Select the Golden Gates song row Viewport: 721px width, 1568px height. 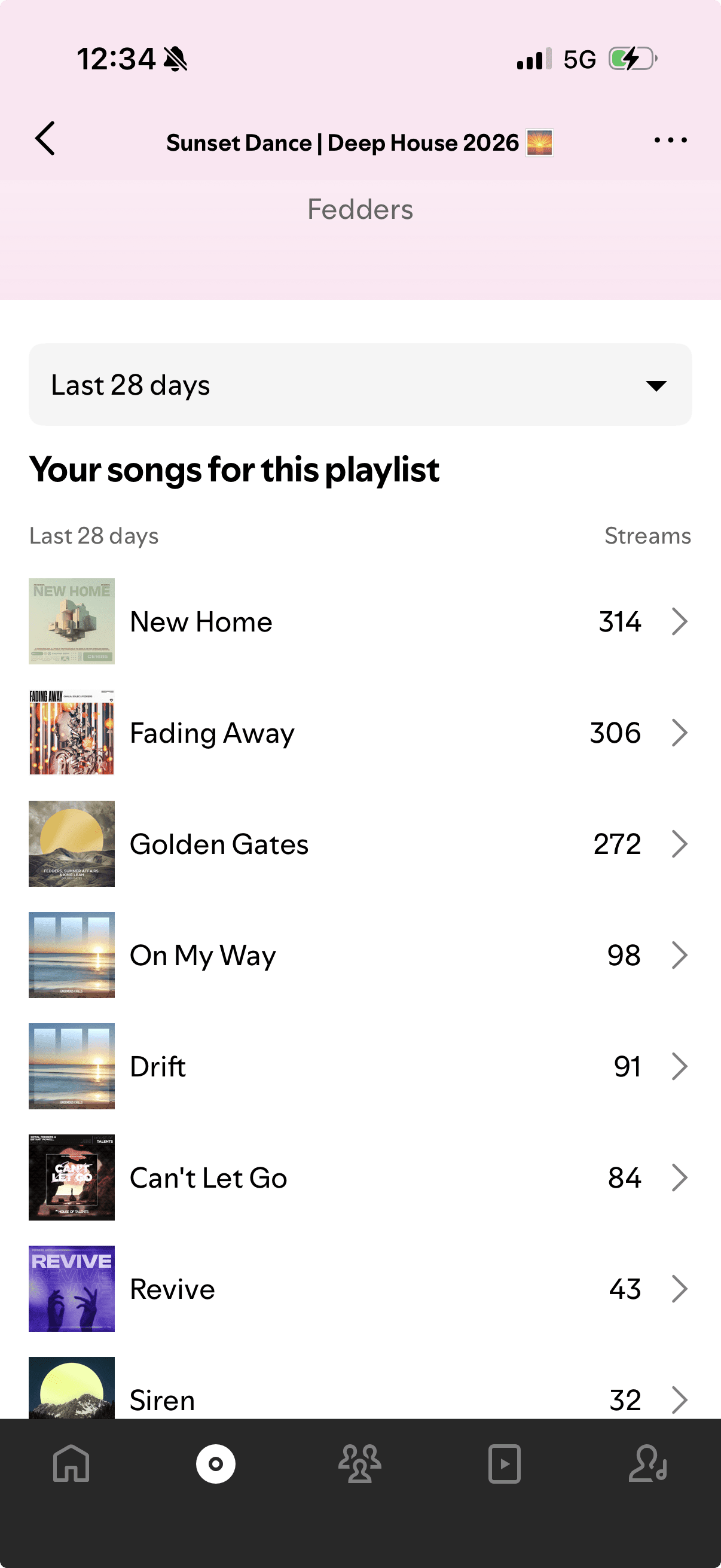(x=360, y=844)
